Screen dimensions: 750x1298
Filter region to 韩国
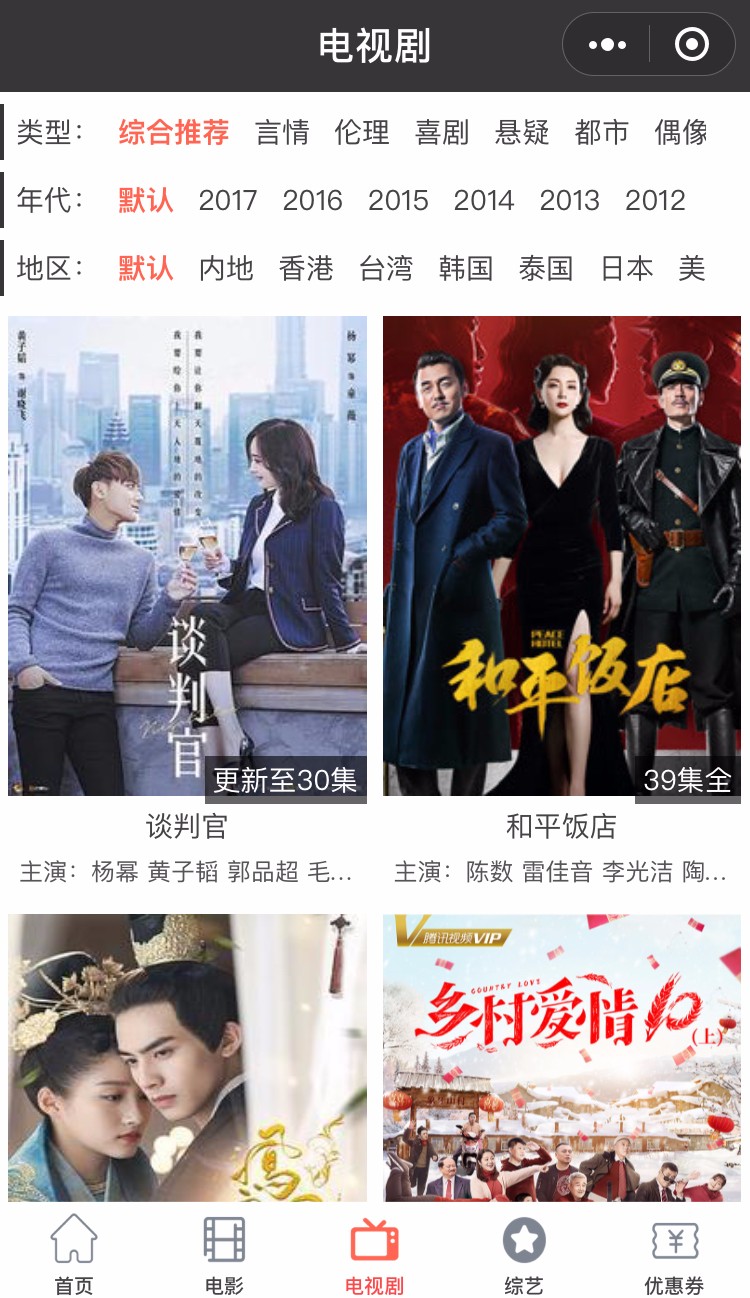466,268
